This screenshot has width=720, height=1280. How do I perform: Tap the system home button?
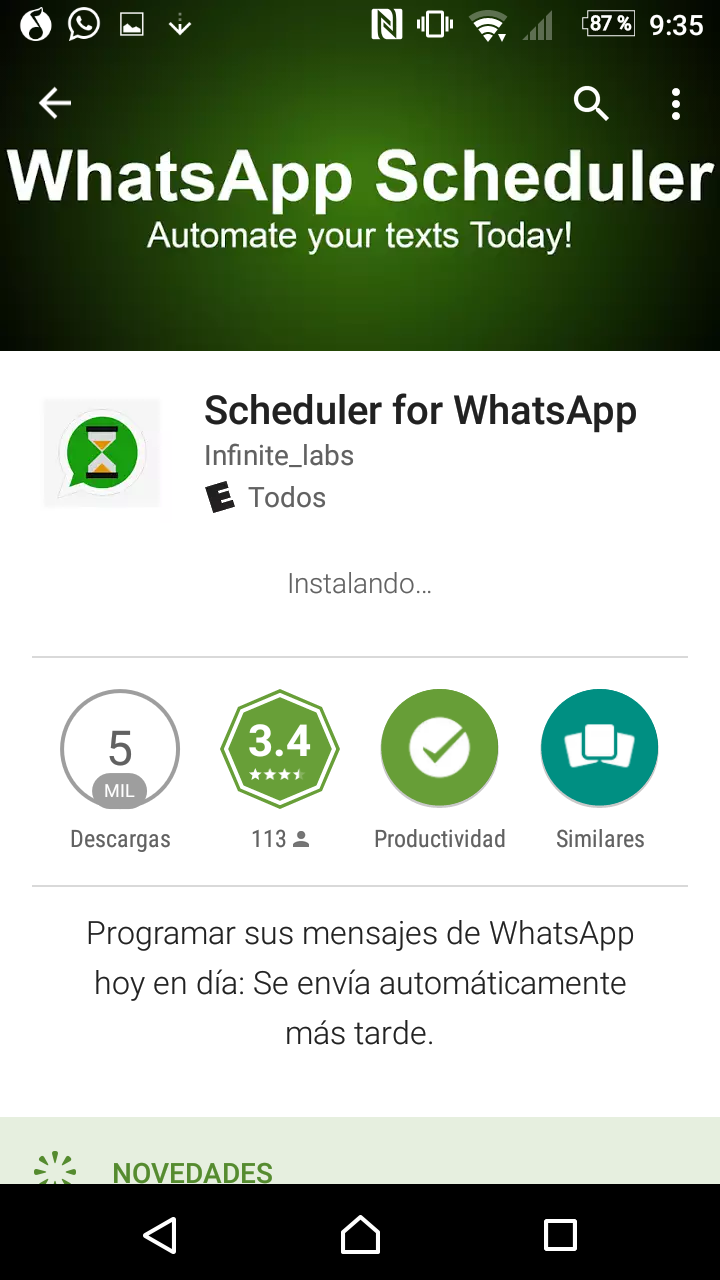point(360,1234)
